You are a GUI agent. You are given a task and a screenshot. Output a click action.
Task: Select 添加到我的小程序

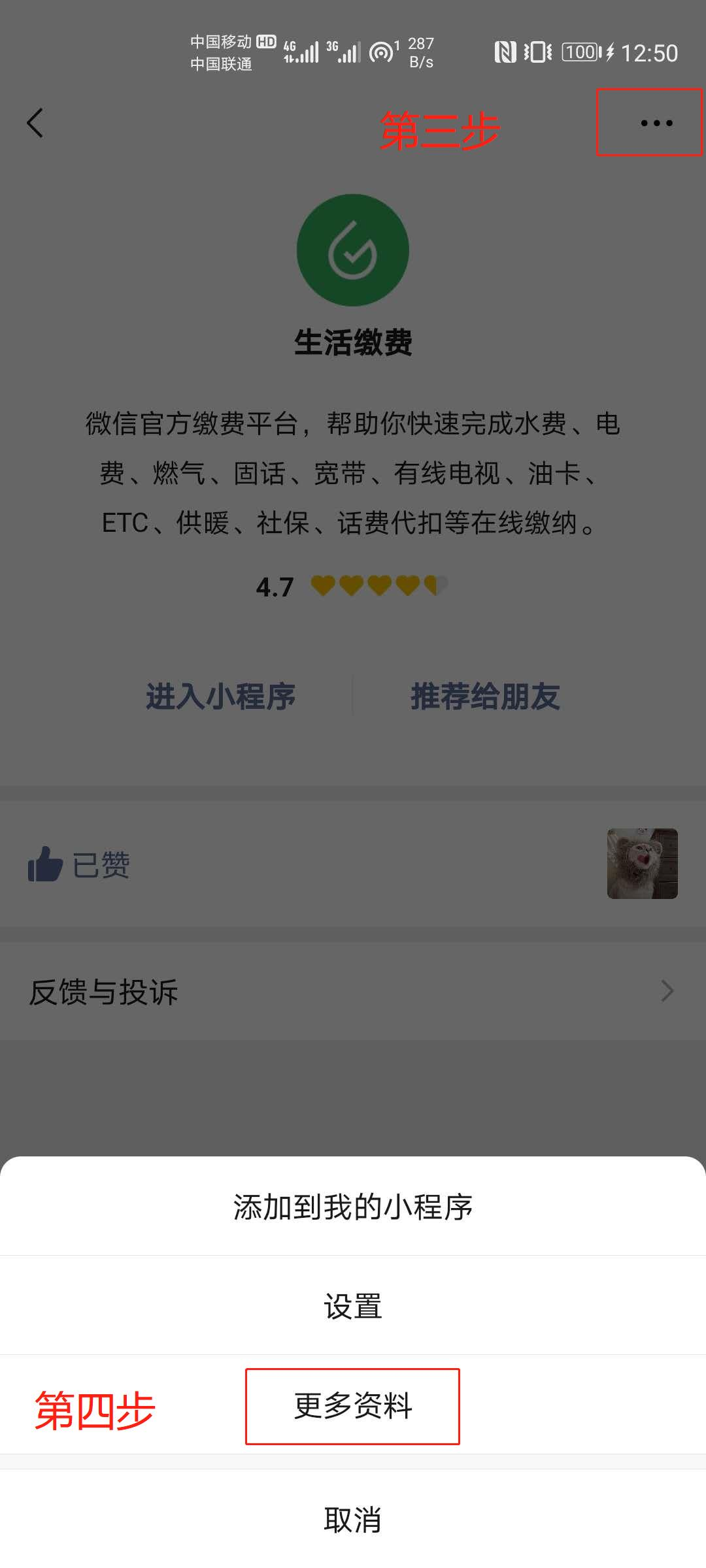[353, 1207]
